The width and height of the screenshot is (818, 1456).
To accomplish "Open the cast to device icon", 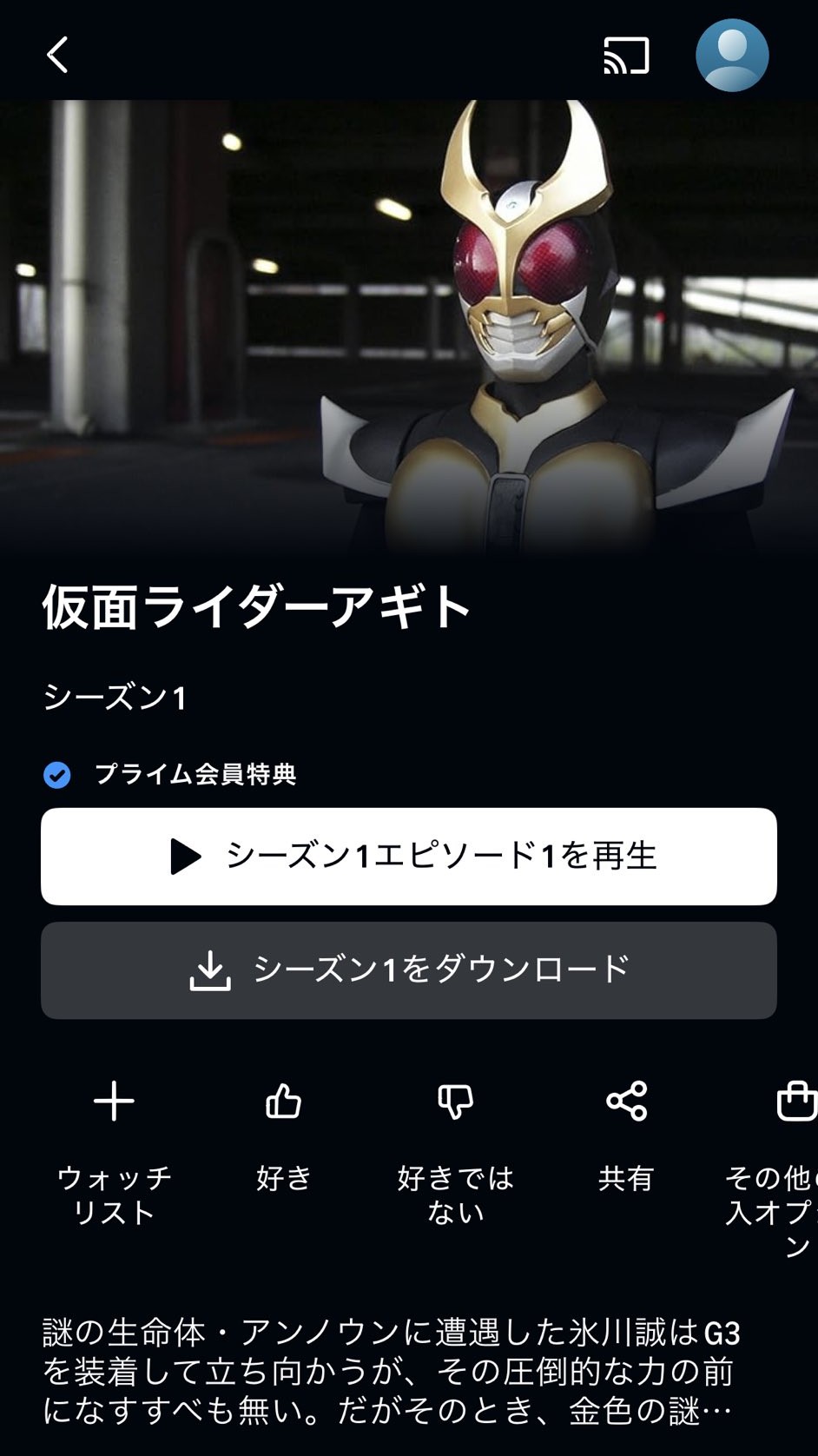I will coord(626,55).
